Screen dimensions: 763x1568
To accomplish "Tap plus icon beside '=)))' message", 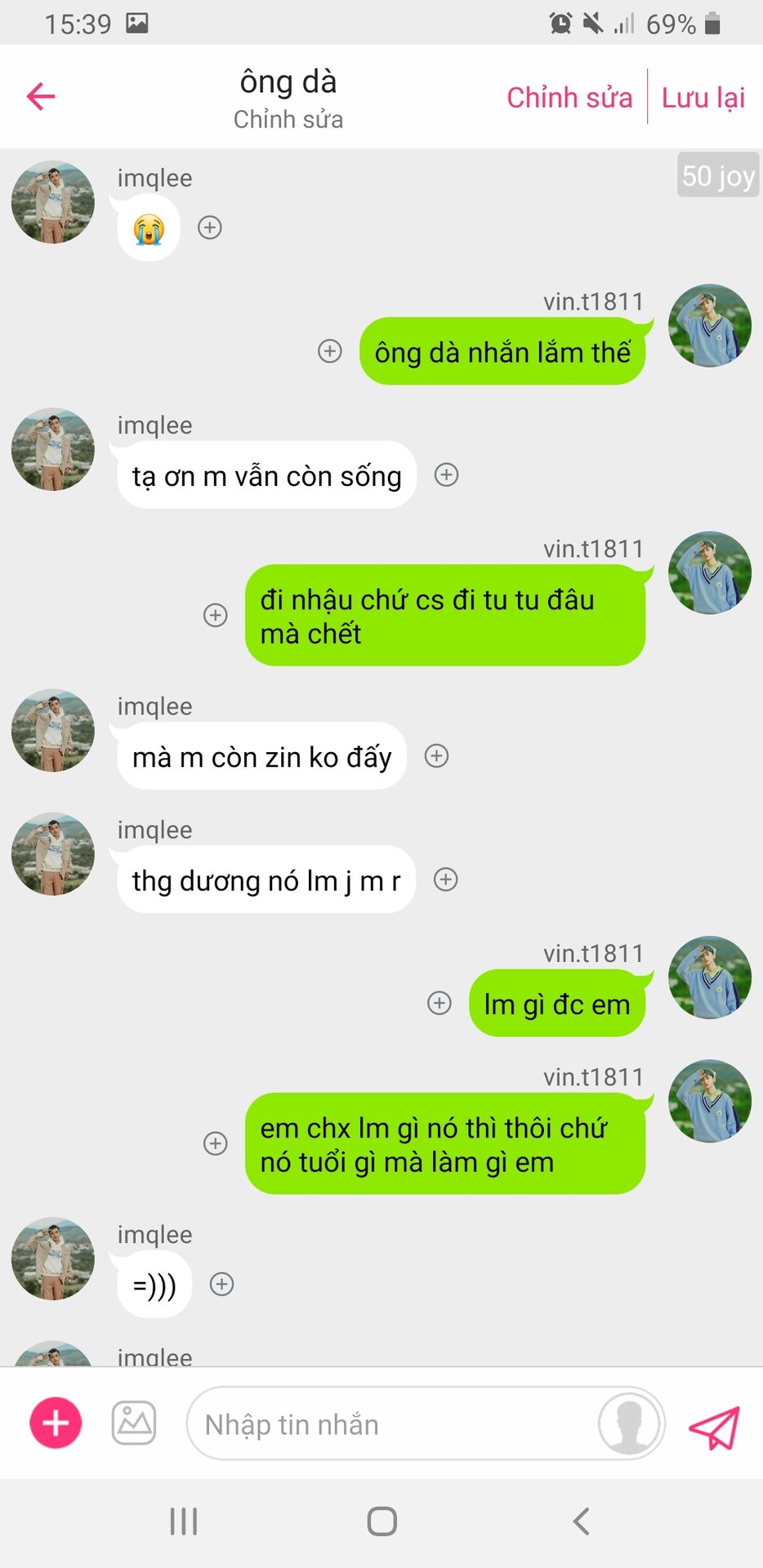I will click(222, 1284).
